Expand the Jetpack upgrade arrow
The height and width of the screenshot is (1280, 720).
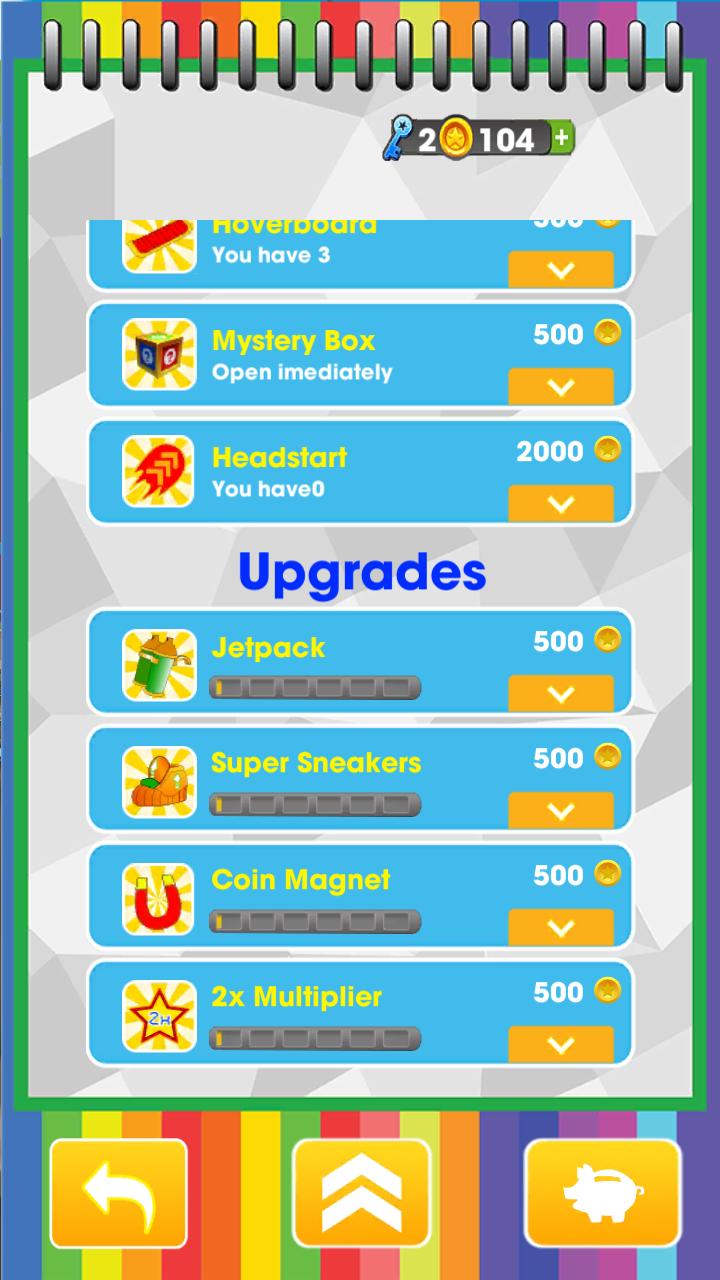click(x=561, y=694)
